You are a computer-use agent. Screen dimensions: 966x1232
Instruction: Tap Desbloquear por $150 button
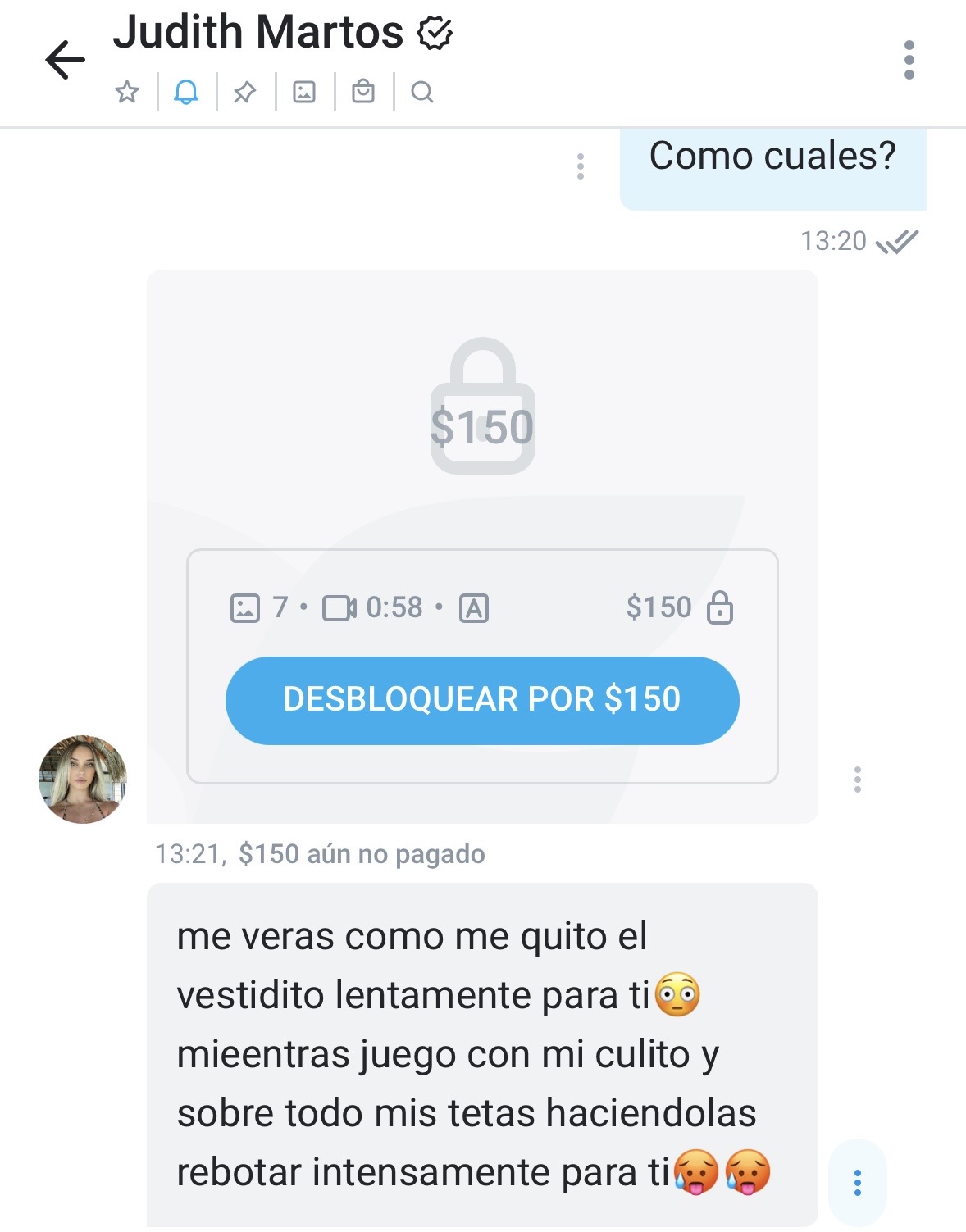coord(482,700)
